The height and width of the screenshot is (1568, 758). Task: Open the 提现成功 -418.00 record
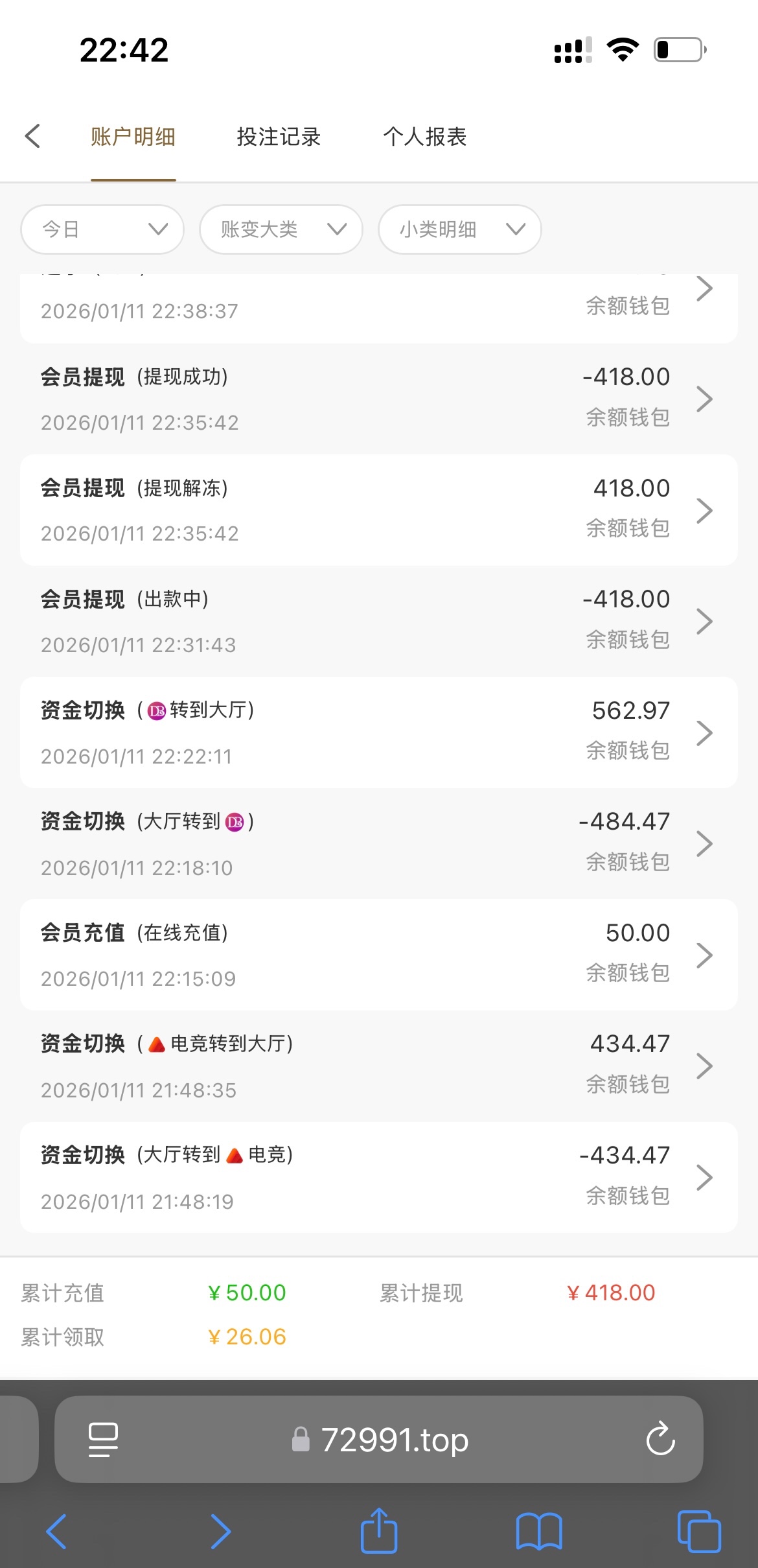click(378, 399)
